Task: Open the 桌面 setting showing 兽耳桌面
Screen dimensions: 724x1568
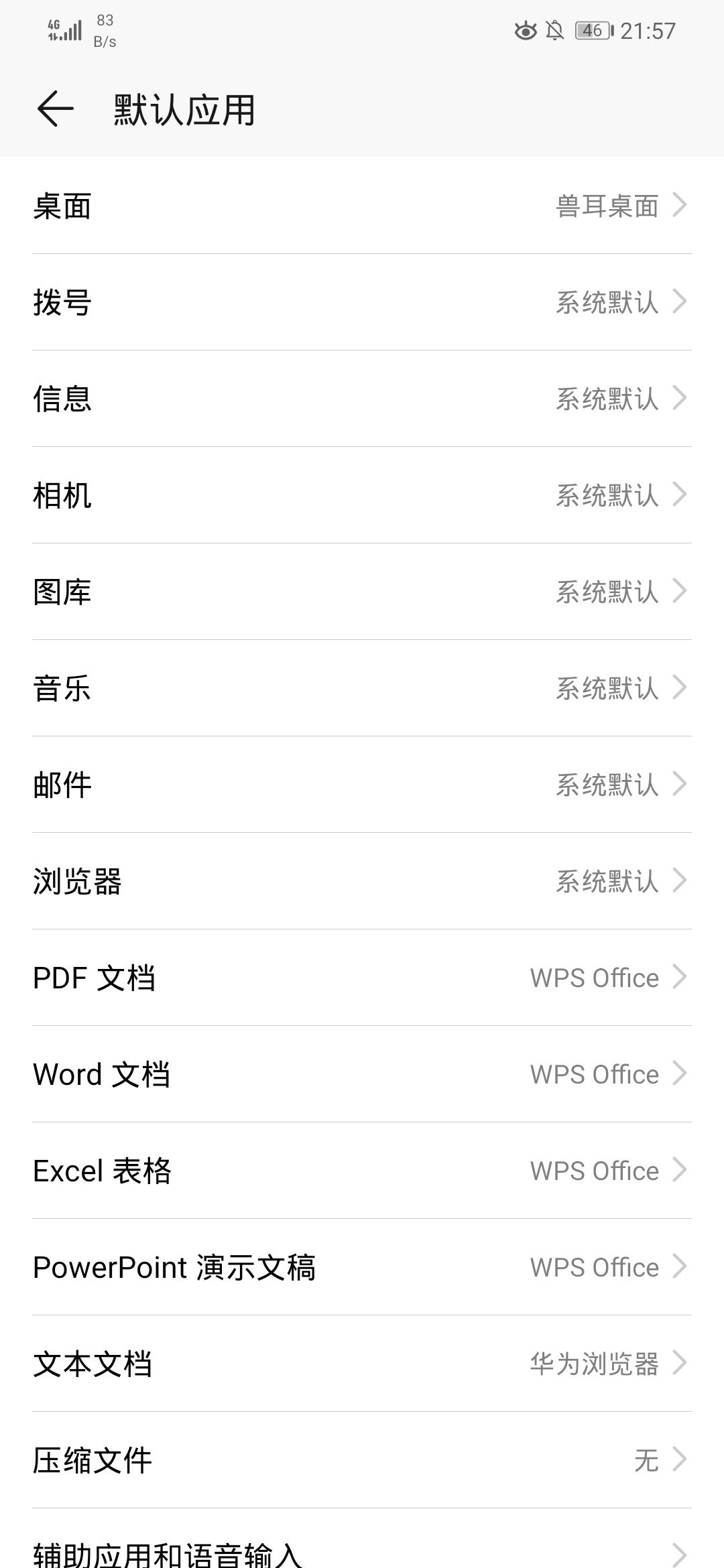Action: (x=362, y=206)
